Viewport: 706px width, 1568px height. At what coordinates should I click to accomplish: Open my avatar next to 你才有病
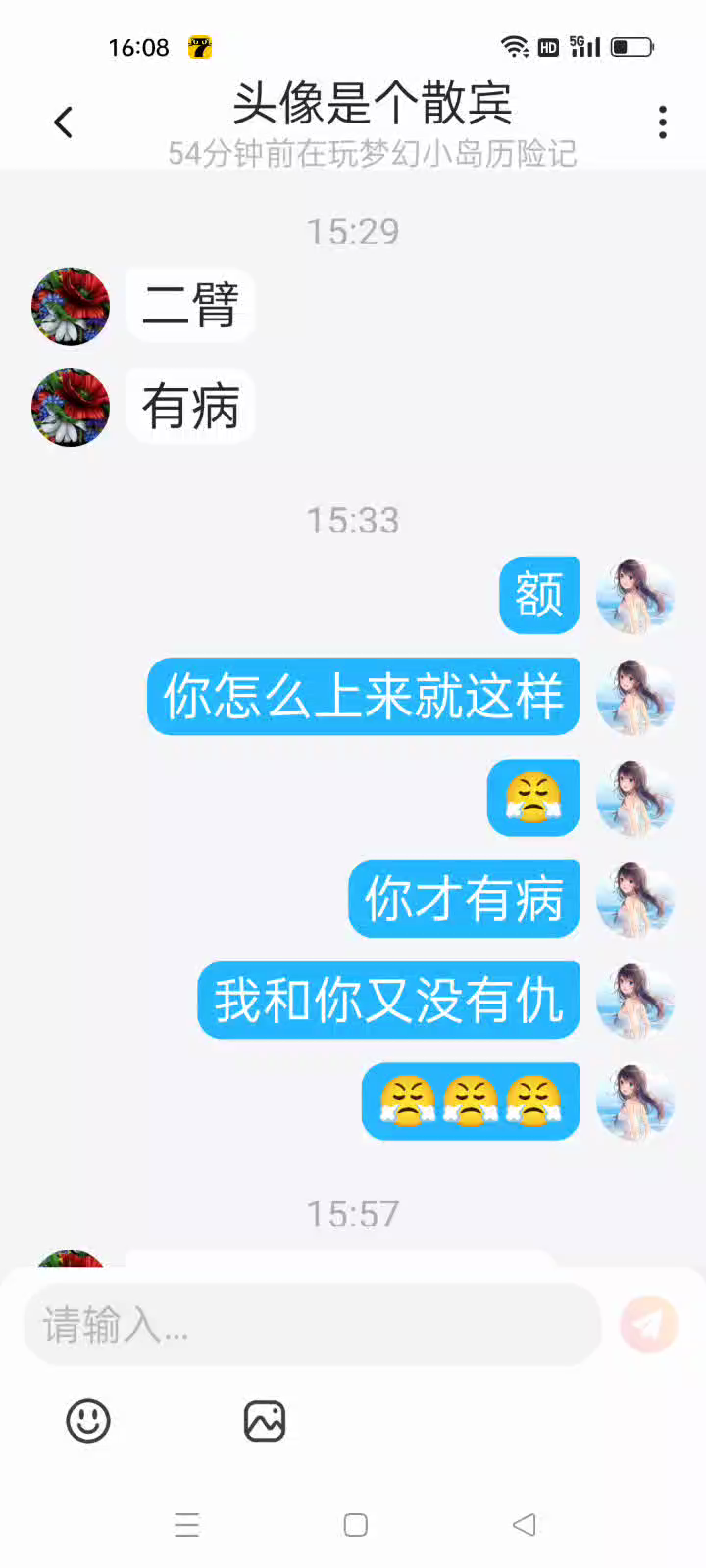tap(636, 900)
